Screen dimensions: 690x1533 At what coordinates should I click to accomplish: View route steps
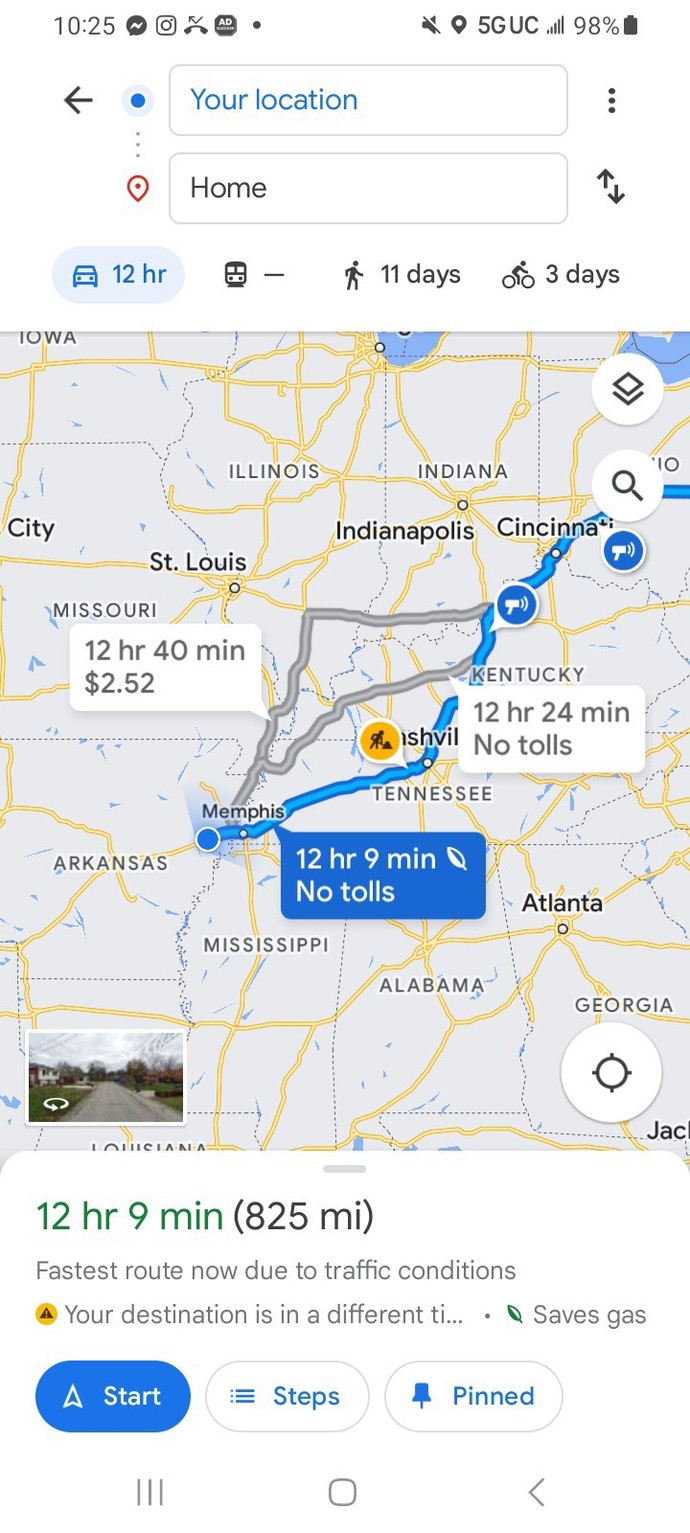point(287,1396)
